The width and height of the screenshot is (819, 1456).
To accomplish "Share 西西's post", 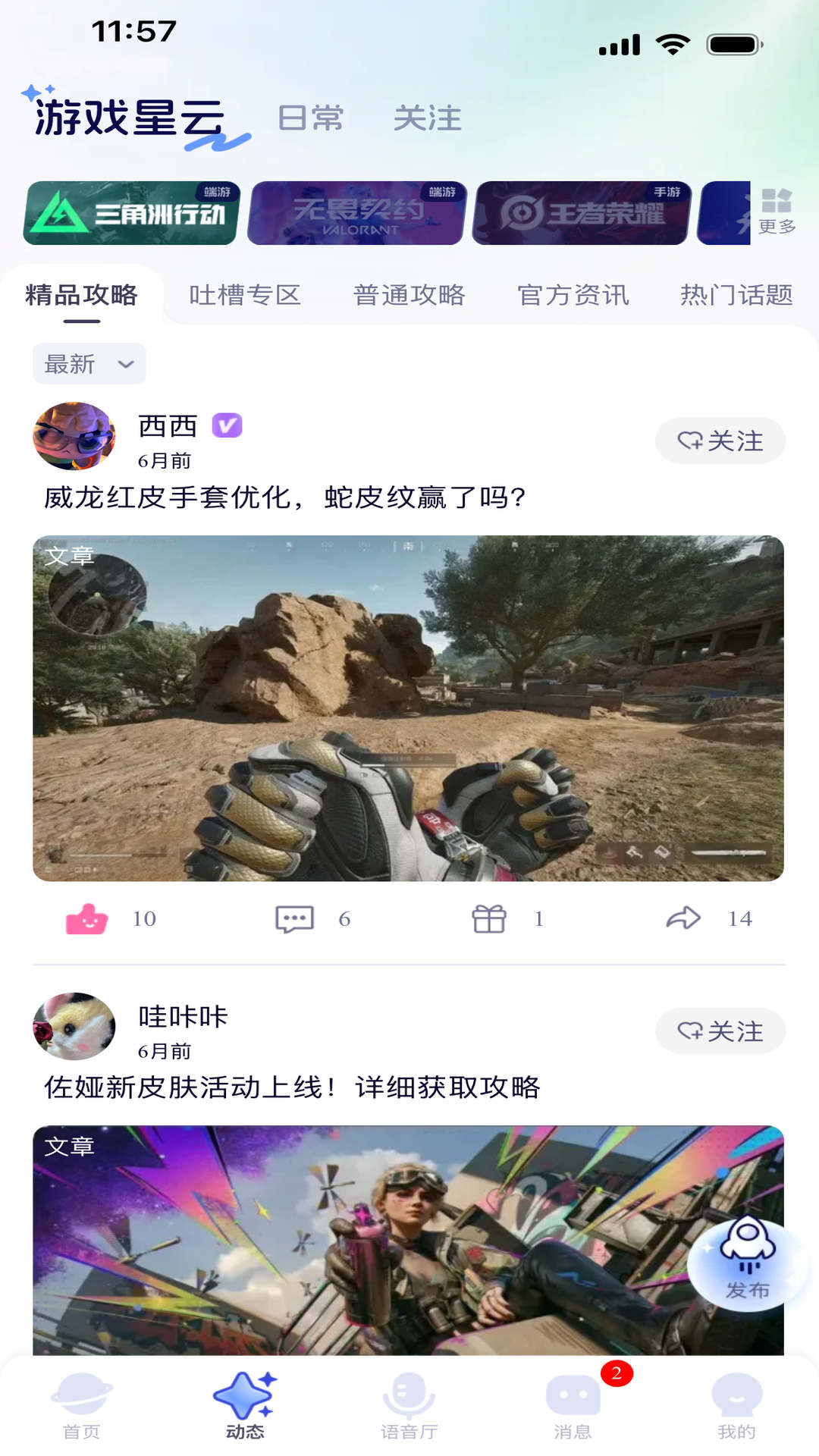I will [683, 918].
